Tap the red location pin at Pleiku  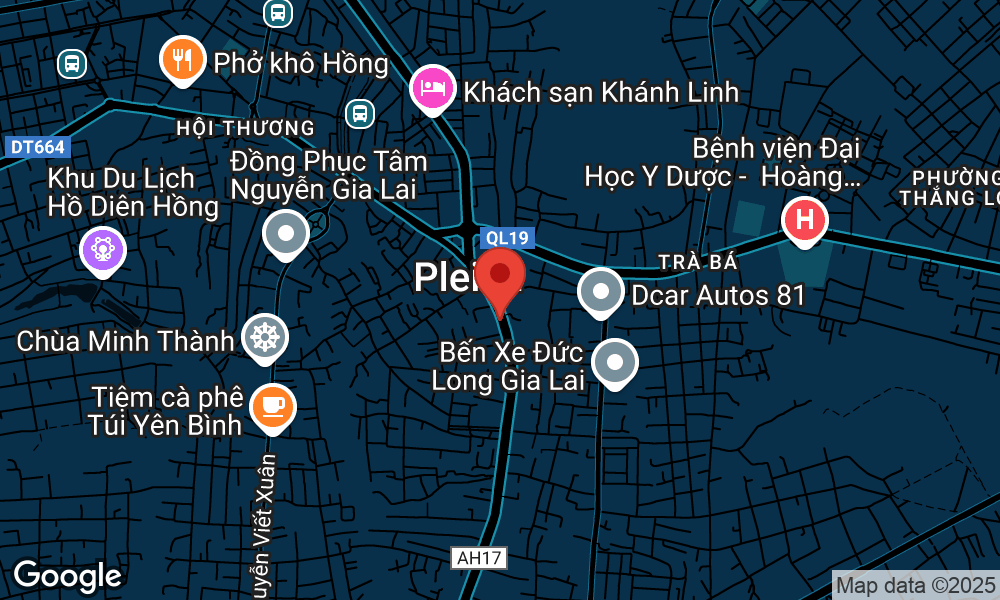500,276
